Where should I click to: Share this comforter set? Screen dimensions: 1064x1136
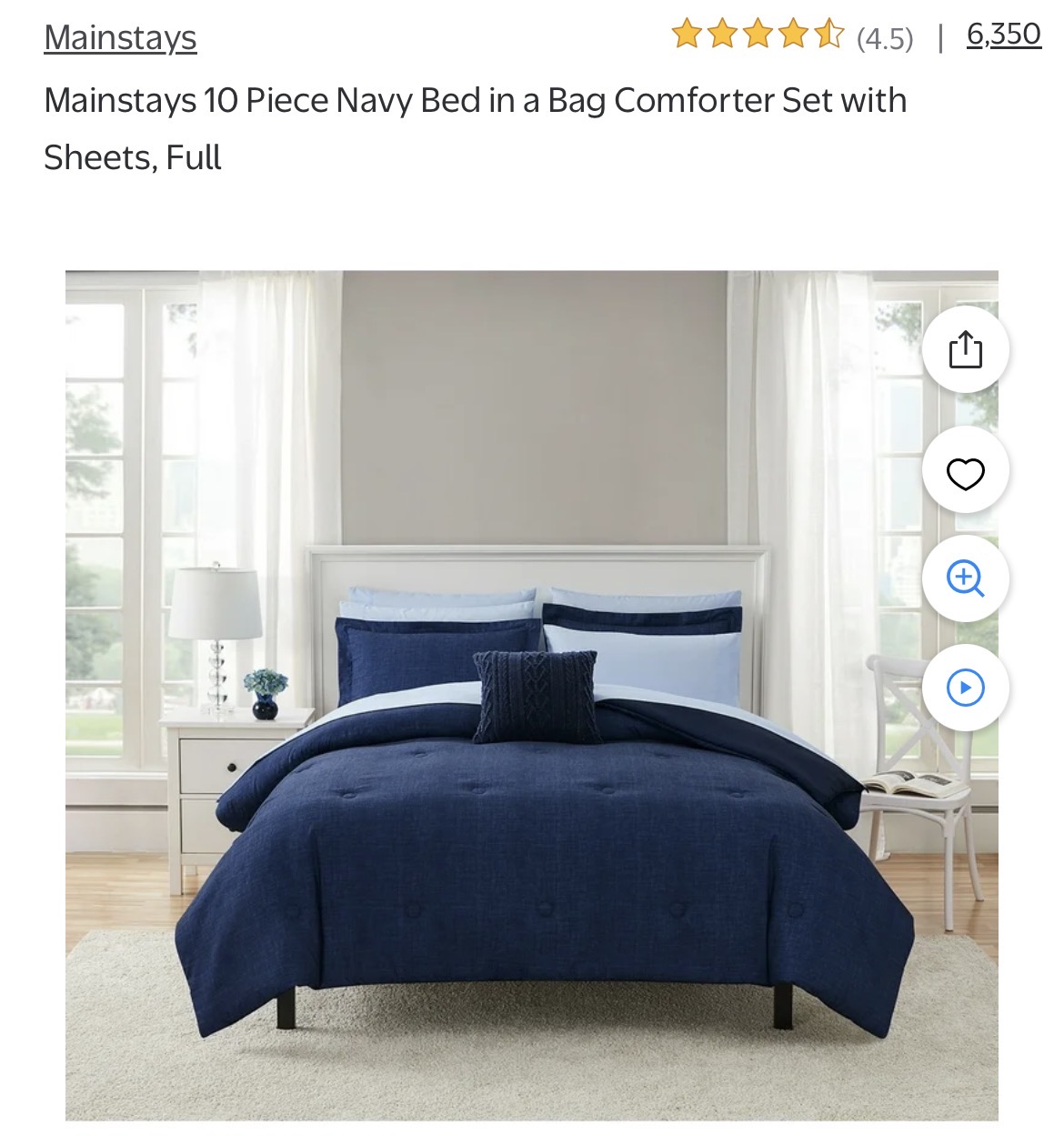click(x=965, y=349)
